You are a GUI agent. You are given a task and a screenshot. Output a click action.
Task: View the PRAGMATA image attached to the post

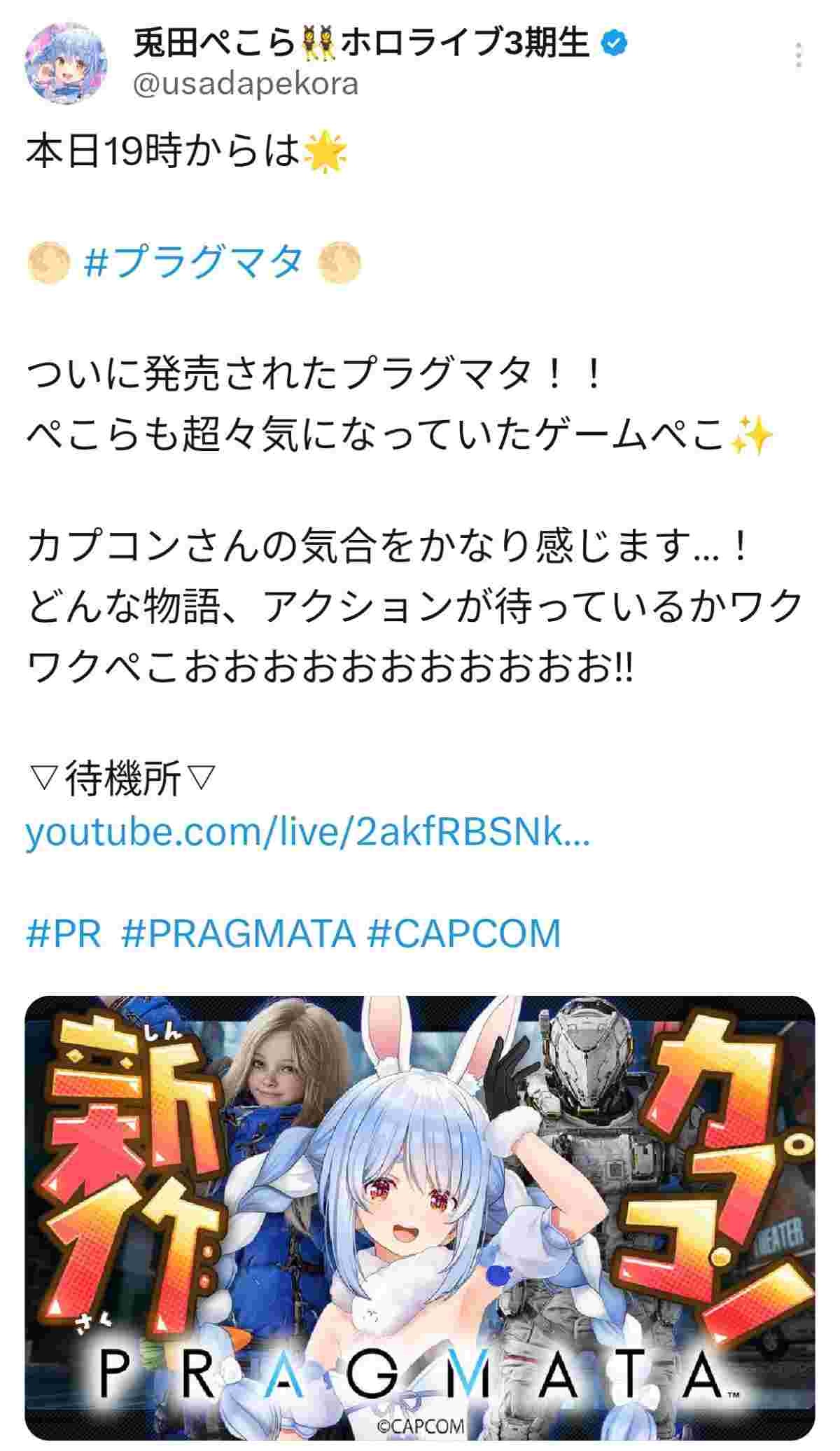pyautogui.click(x=420, y=1219)
